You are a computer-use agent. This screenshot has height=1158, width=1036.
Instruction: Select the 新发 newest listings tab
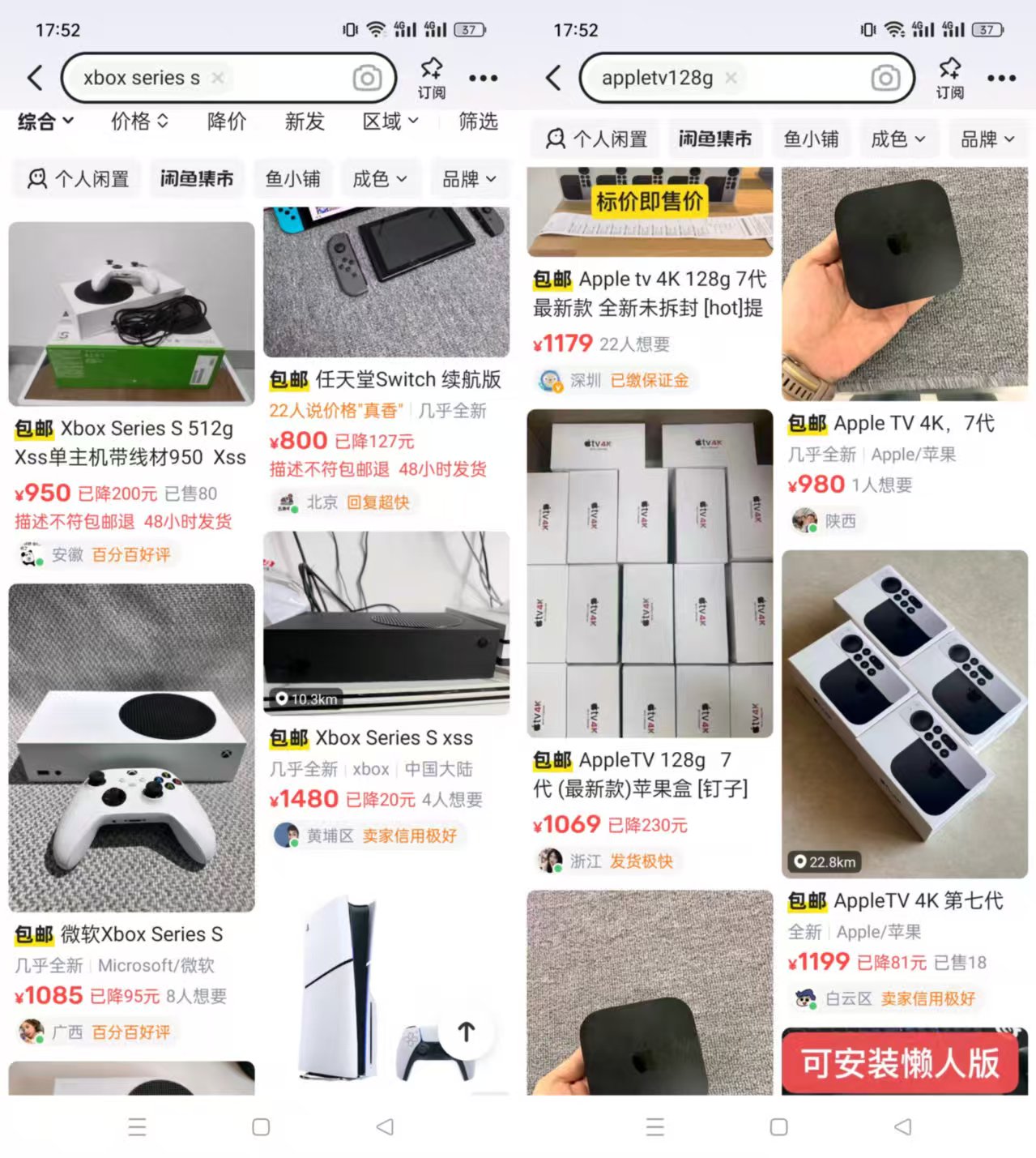pos(304,122)
